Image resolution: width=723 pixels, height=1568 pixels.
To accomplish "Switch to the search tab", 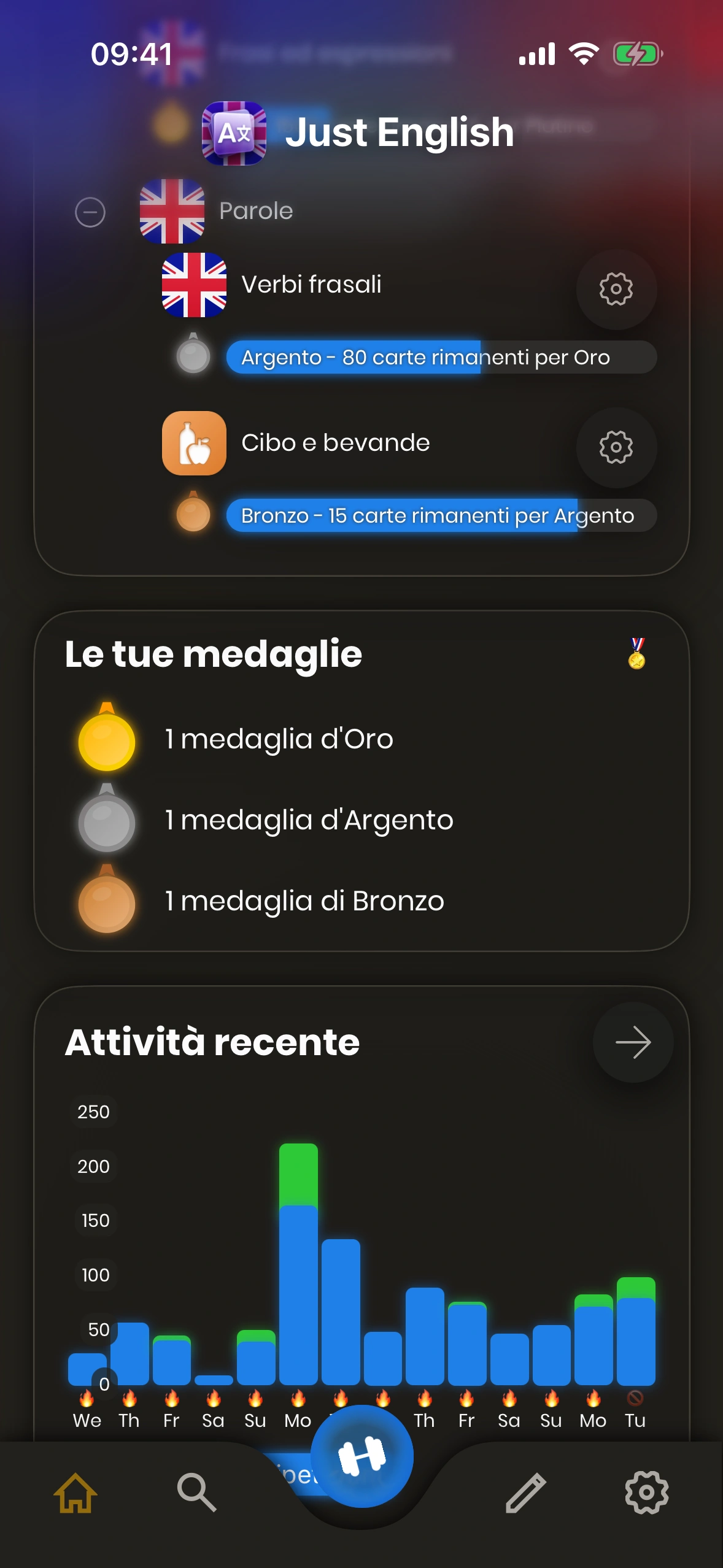I will tap(196, 1493).
